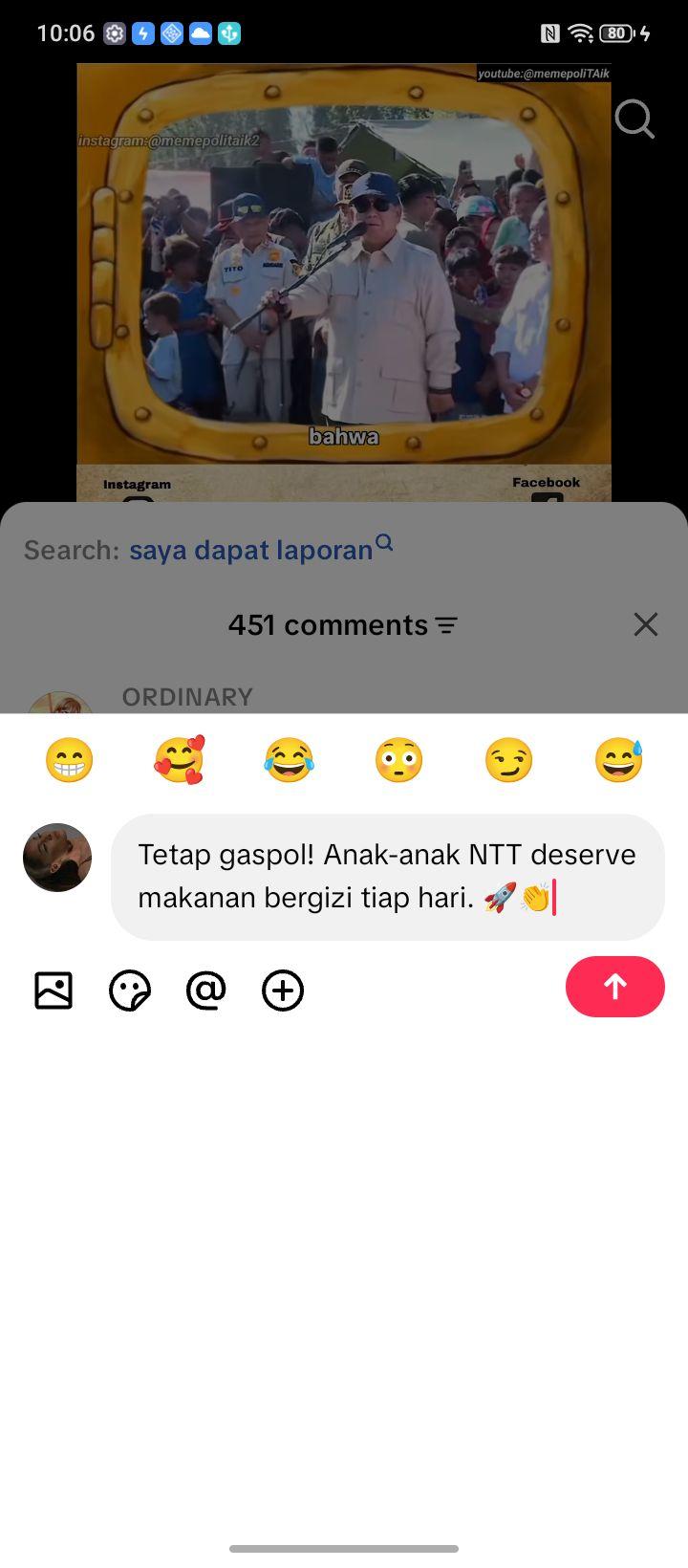Screen dimensions: 688x1568
Task: Attach a photo to the comment
Action: coord(54,991)
